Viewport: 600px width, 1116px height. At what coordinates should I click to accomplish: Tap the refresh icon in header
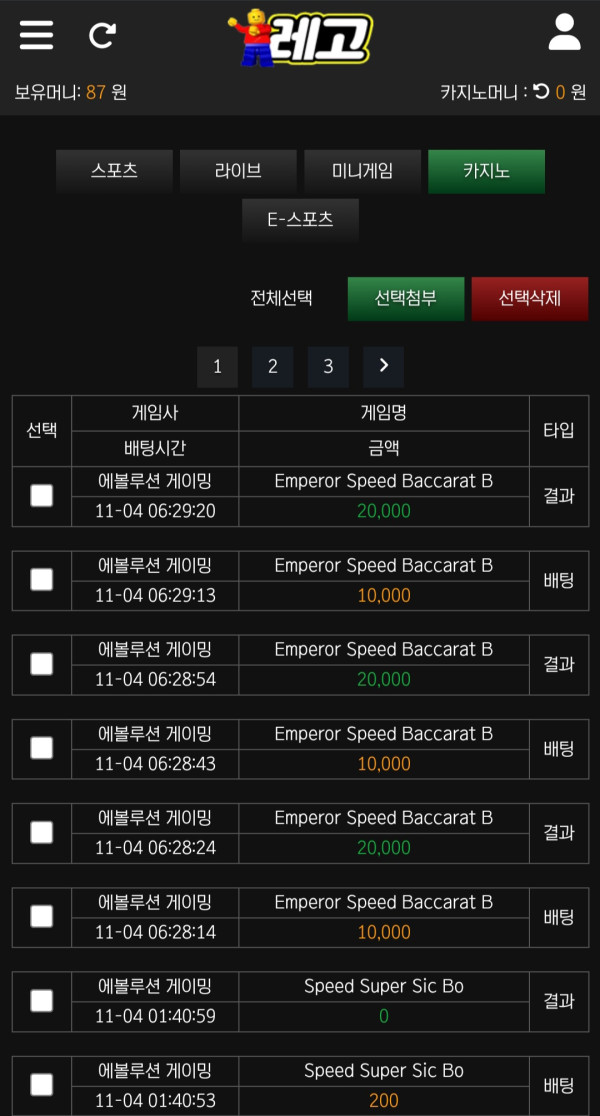tap(102, 36)
